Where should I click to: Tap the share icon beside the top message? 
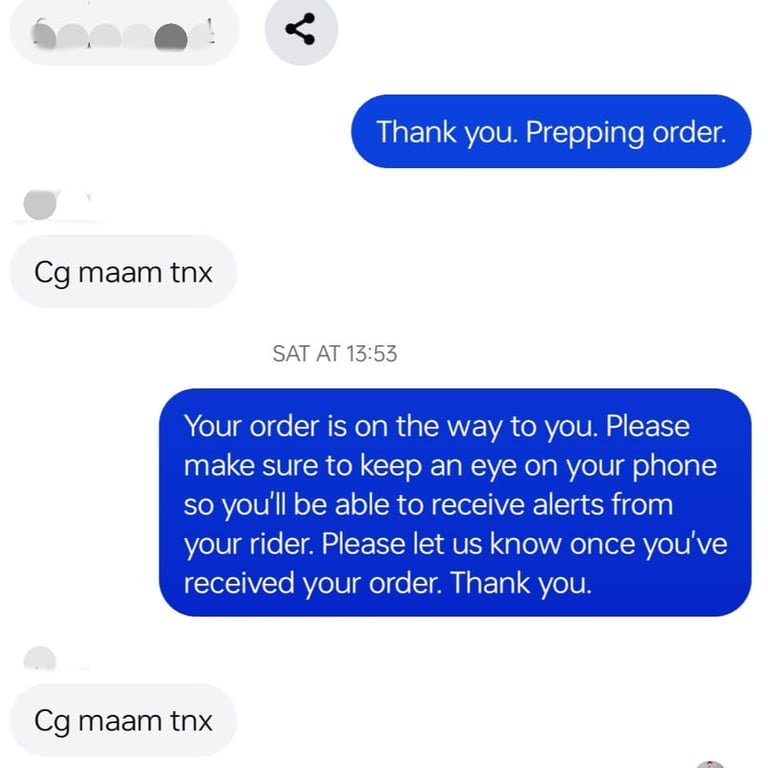301,30
